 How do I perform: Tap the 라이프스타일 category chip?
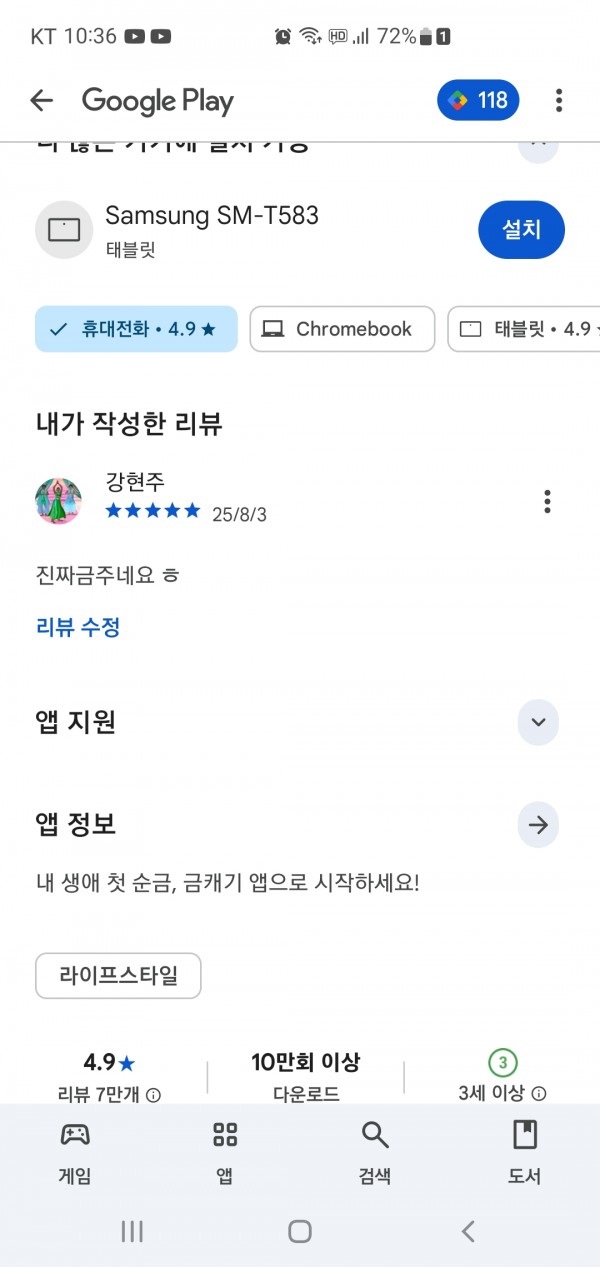click(x=118, y=976)
